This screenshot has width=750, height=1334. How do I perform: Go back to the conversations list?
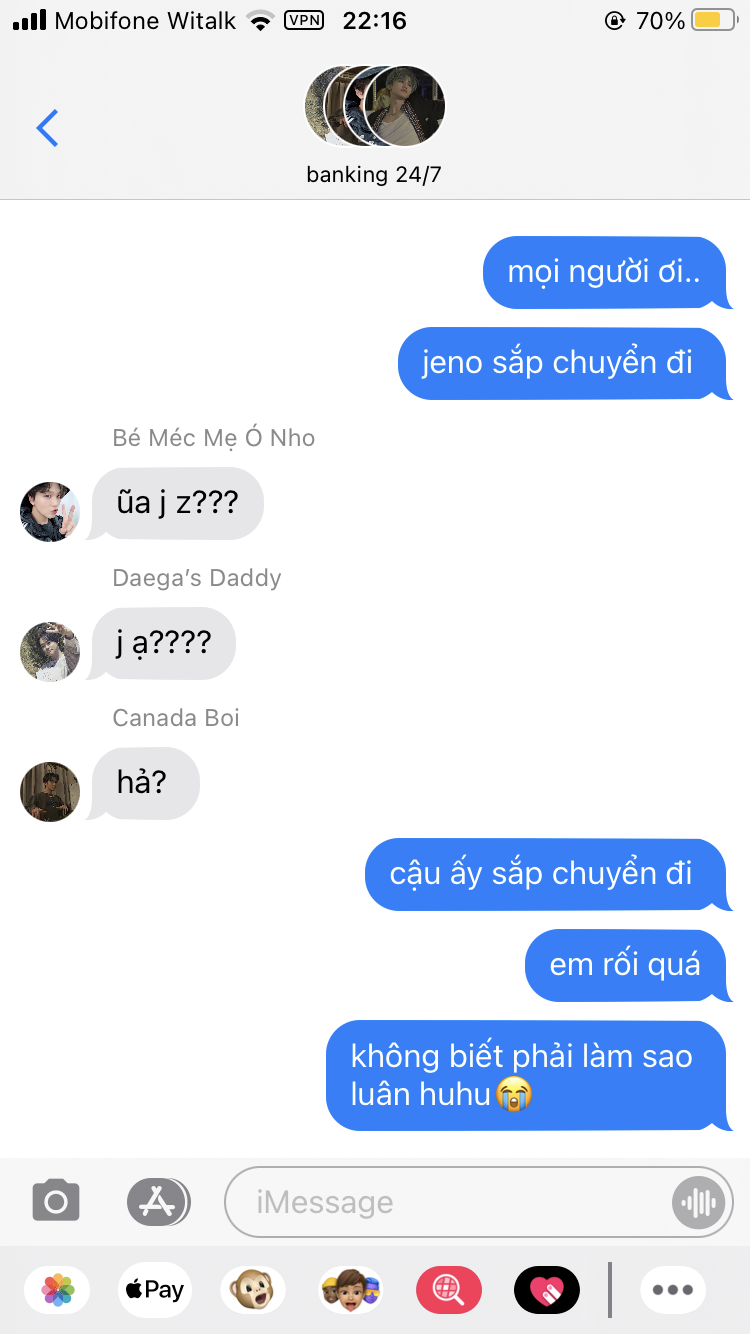tap(47, 128)
